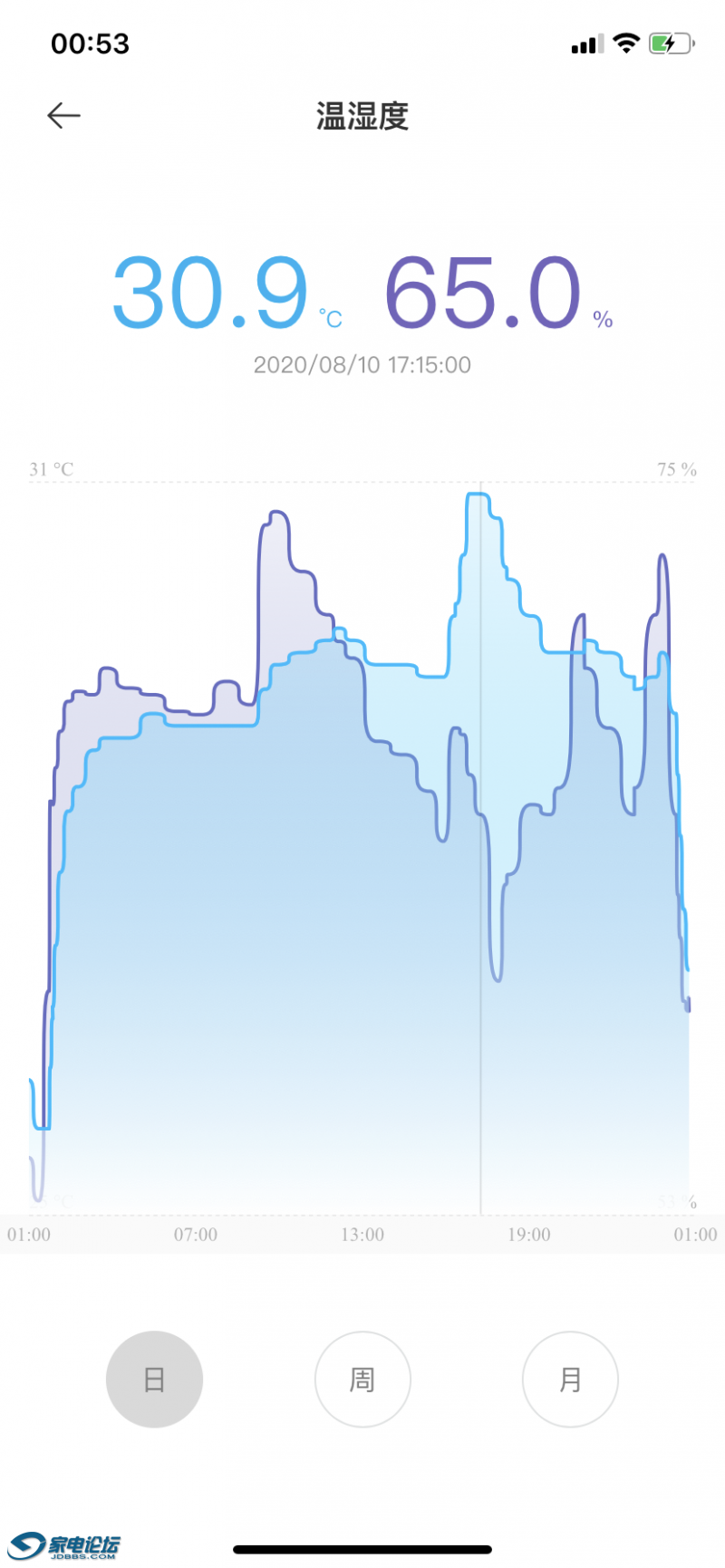Switch to the 月 (month) view
This screenshot has width=725, height=1568.
coord(570,1379)
